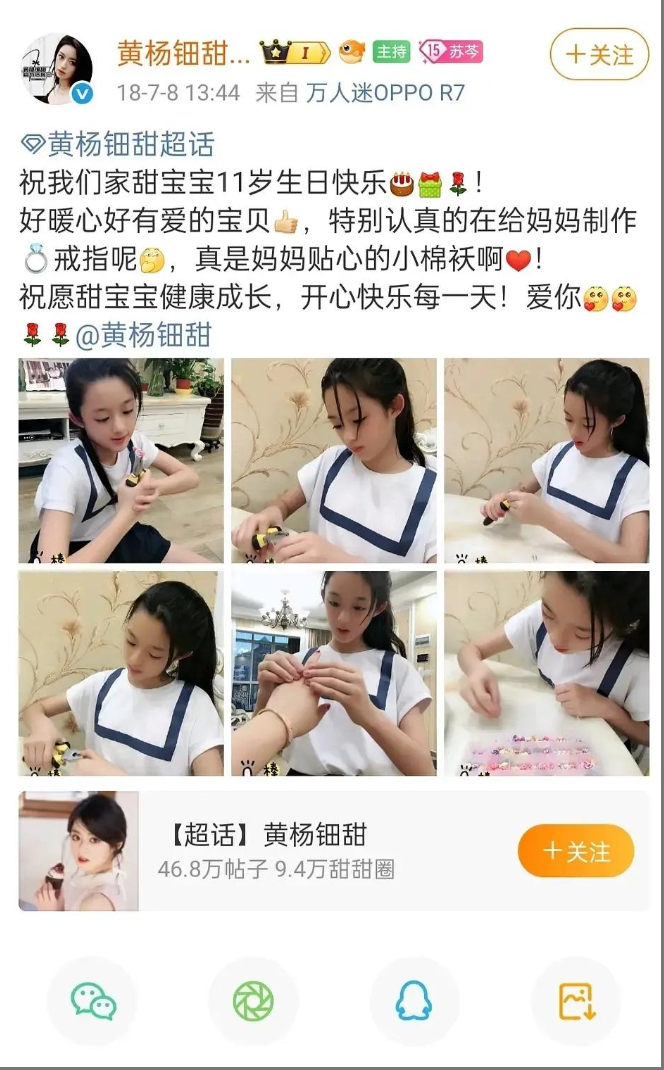The width and height of the screenshot is (664, 1070).
Task: Follow the poster via top 关注 button
Action: click(599, 55)
